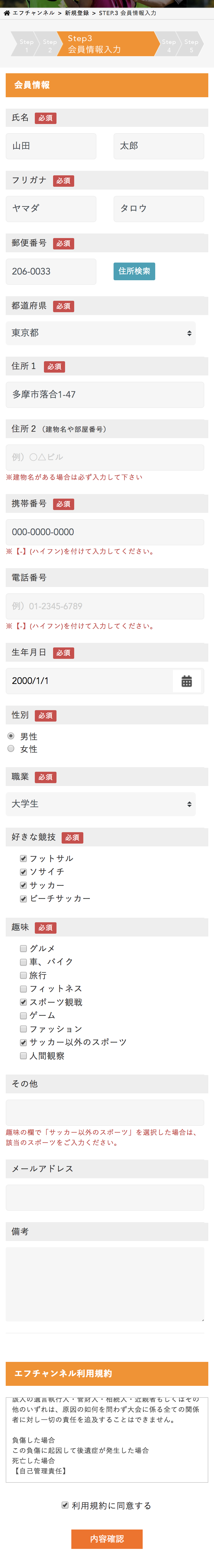Tap the 住所検索 address search button

[134, 271]
